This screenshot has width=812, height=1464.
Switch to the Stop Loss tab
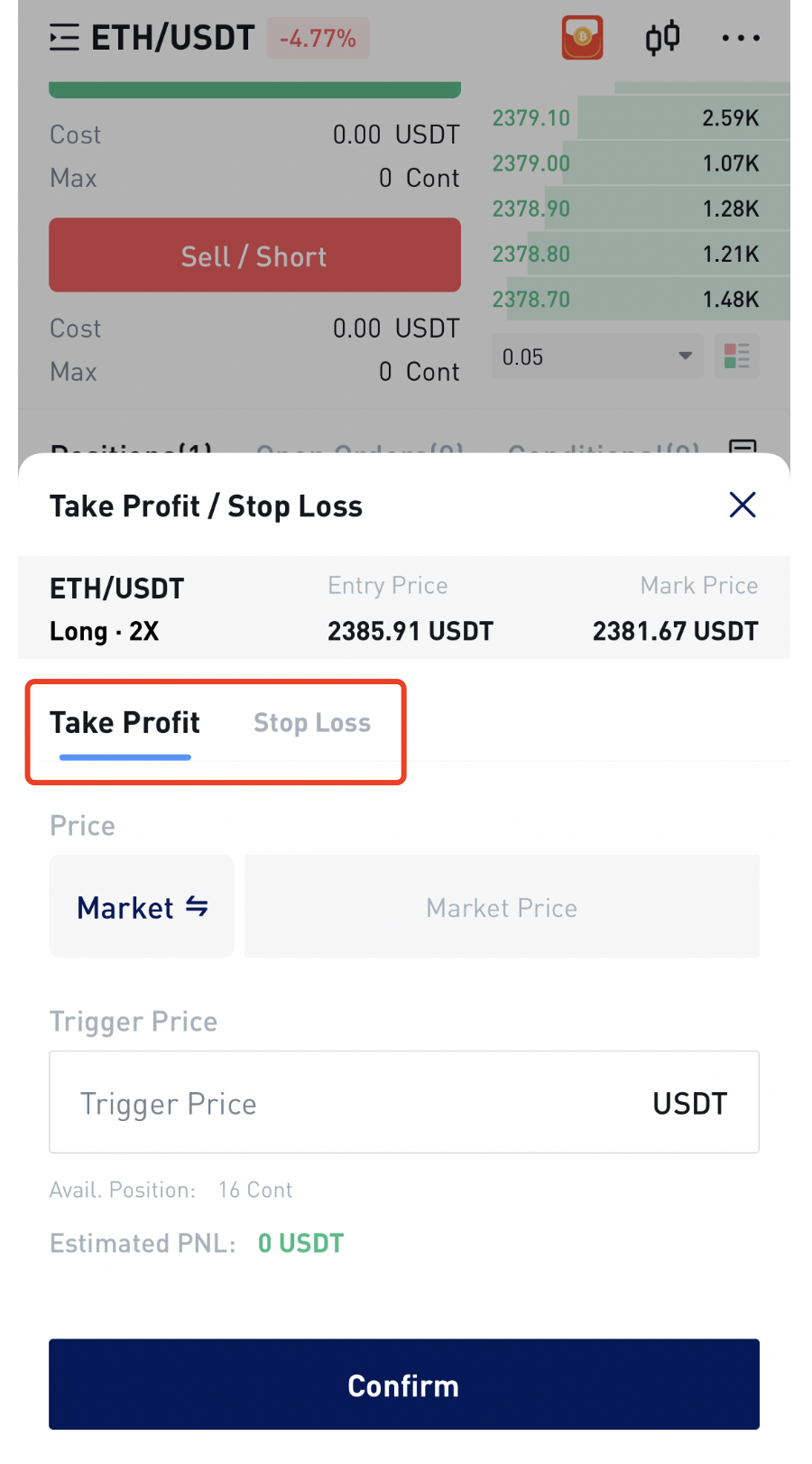coord(312,723)
